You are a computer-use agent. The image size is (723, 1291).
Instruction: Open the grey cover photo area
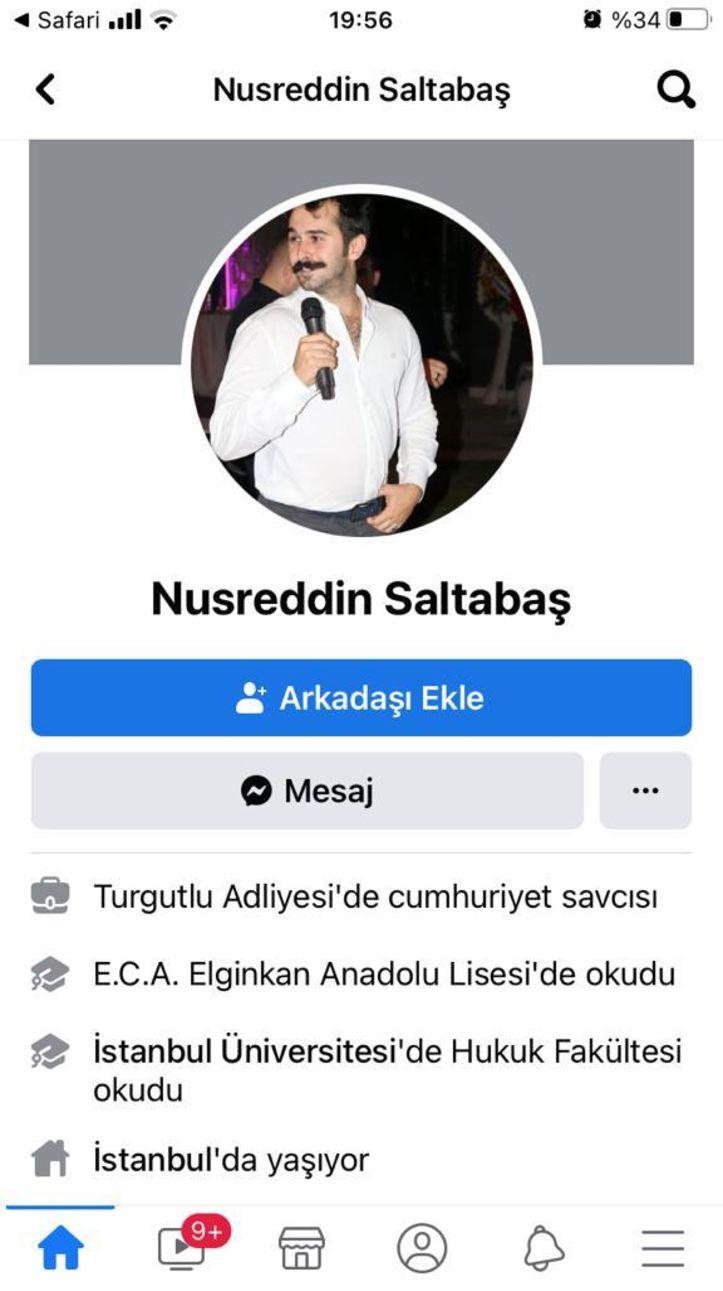pos(110,250)
